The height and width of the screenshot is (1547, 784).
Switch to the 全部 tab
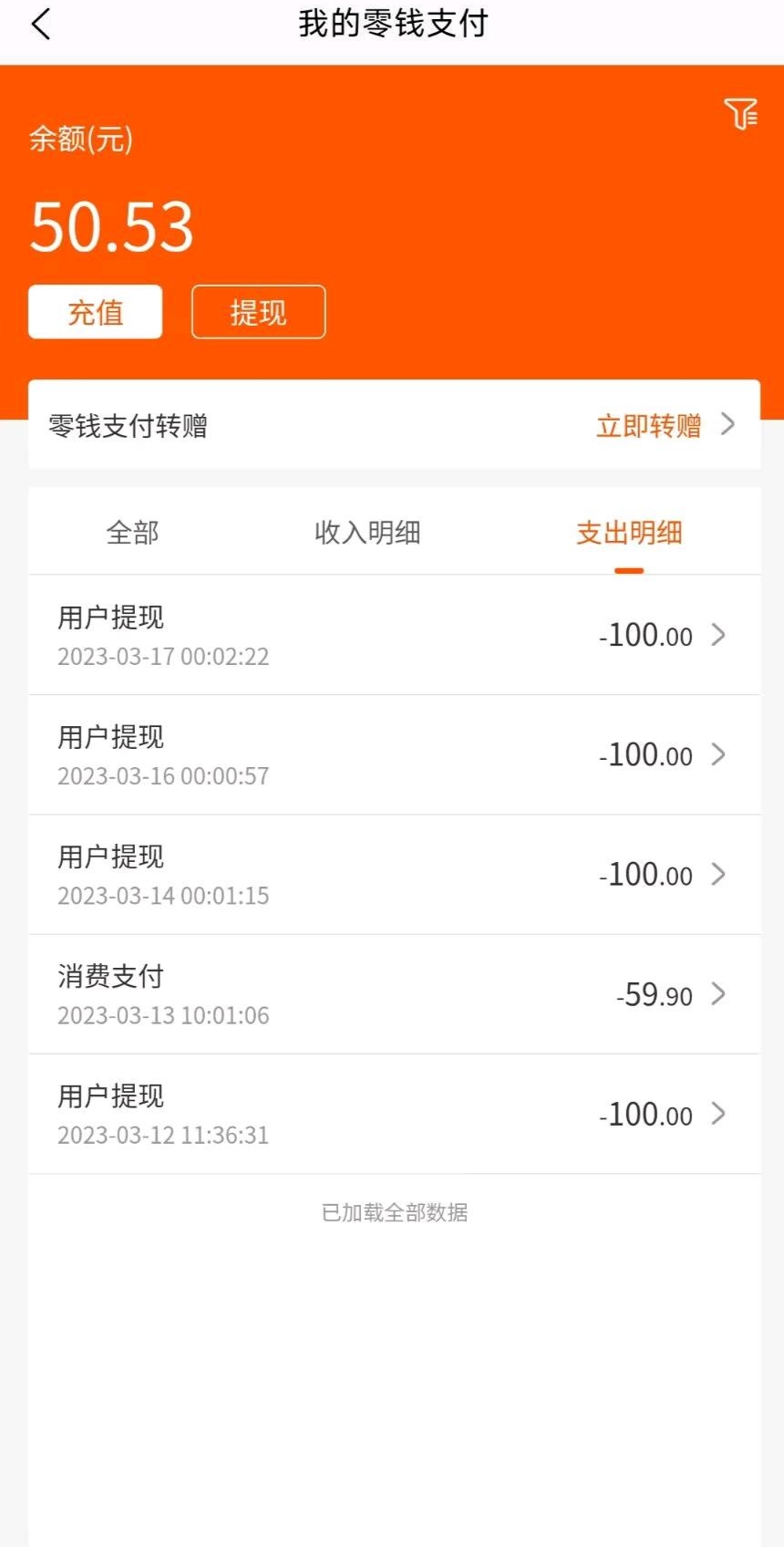[x=133, y=533]
